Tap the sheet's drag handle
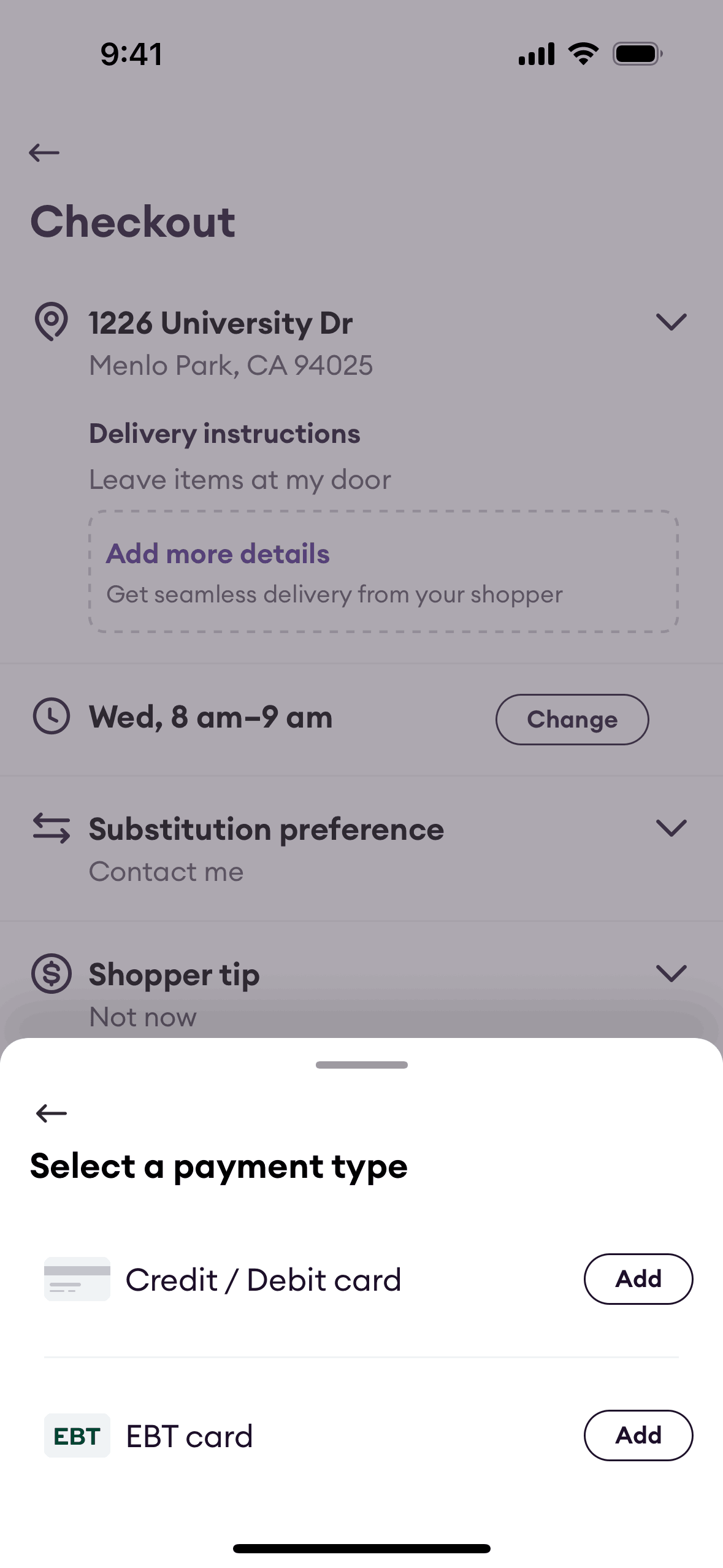The height and width of the screenshot is (1568, 723). (x=361, y=1065)
